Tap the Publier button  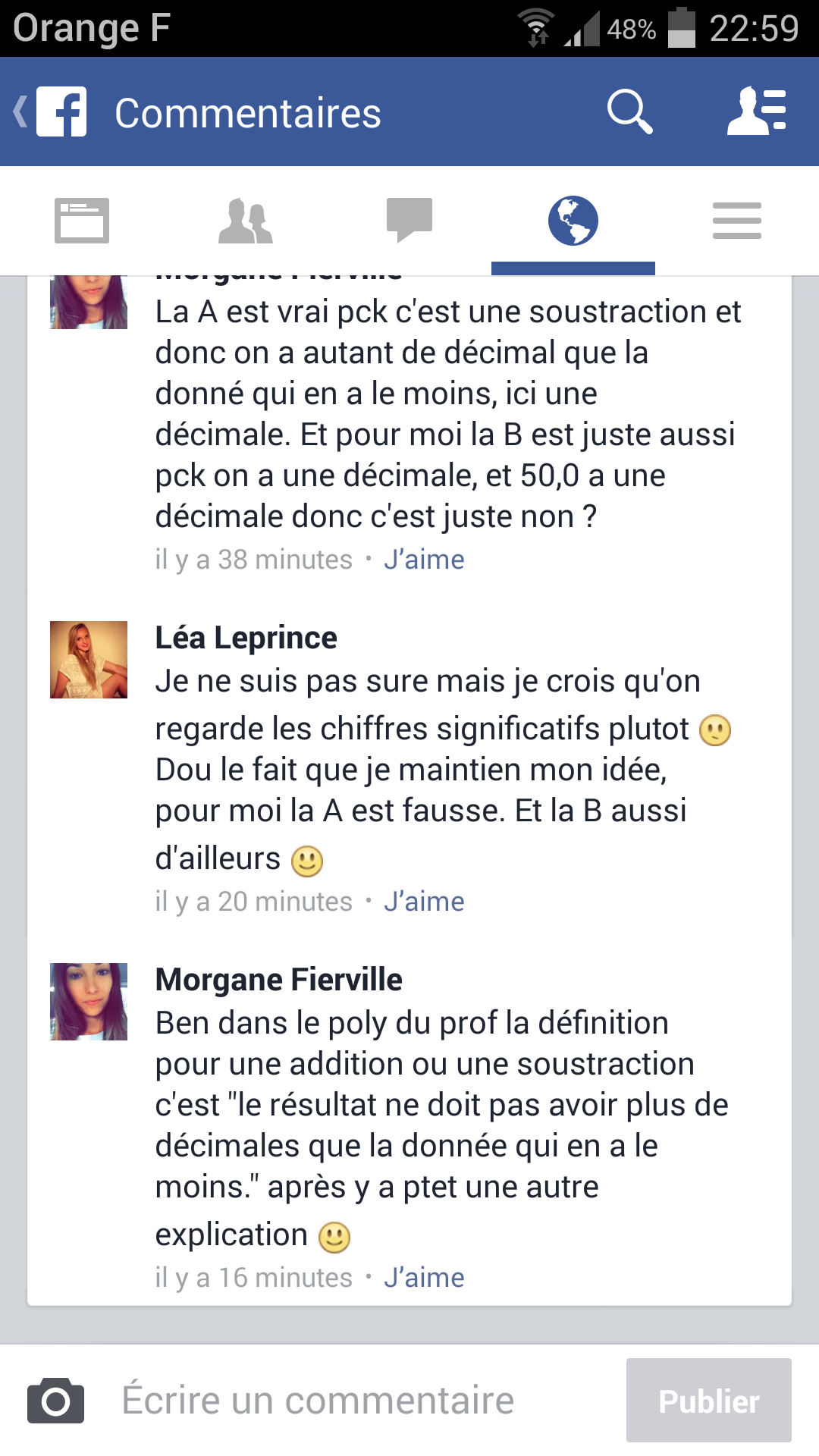[708, 1401]
